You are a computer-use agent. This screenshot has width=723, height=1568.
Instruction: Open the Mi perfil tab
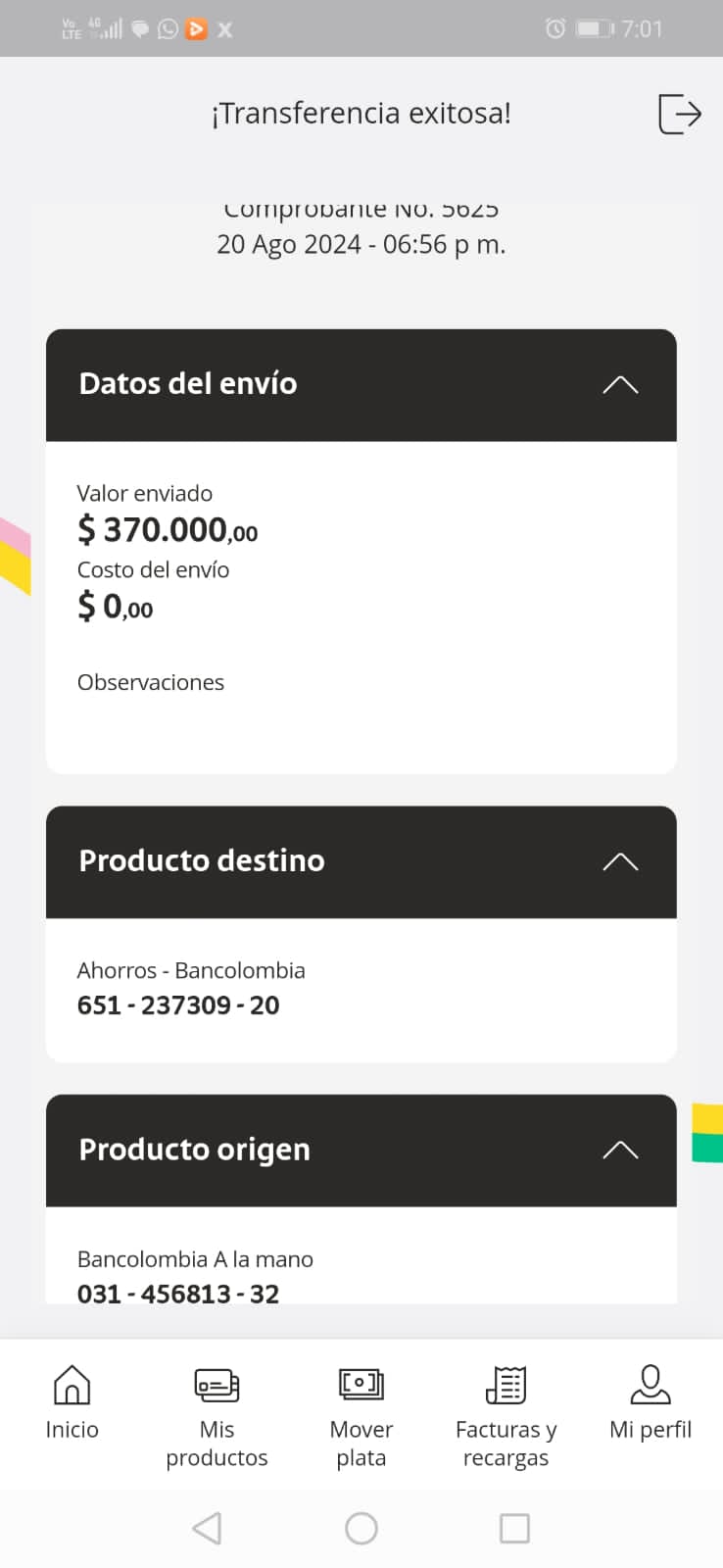(650, 1403)
